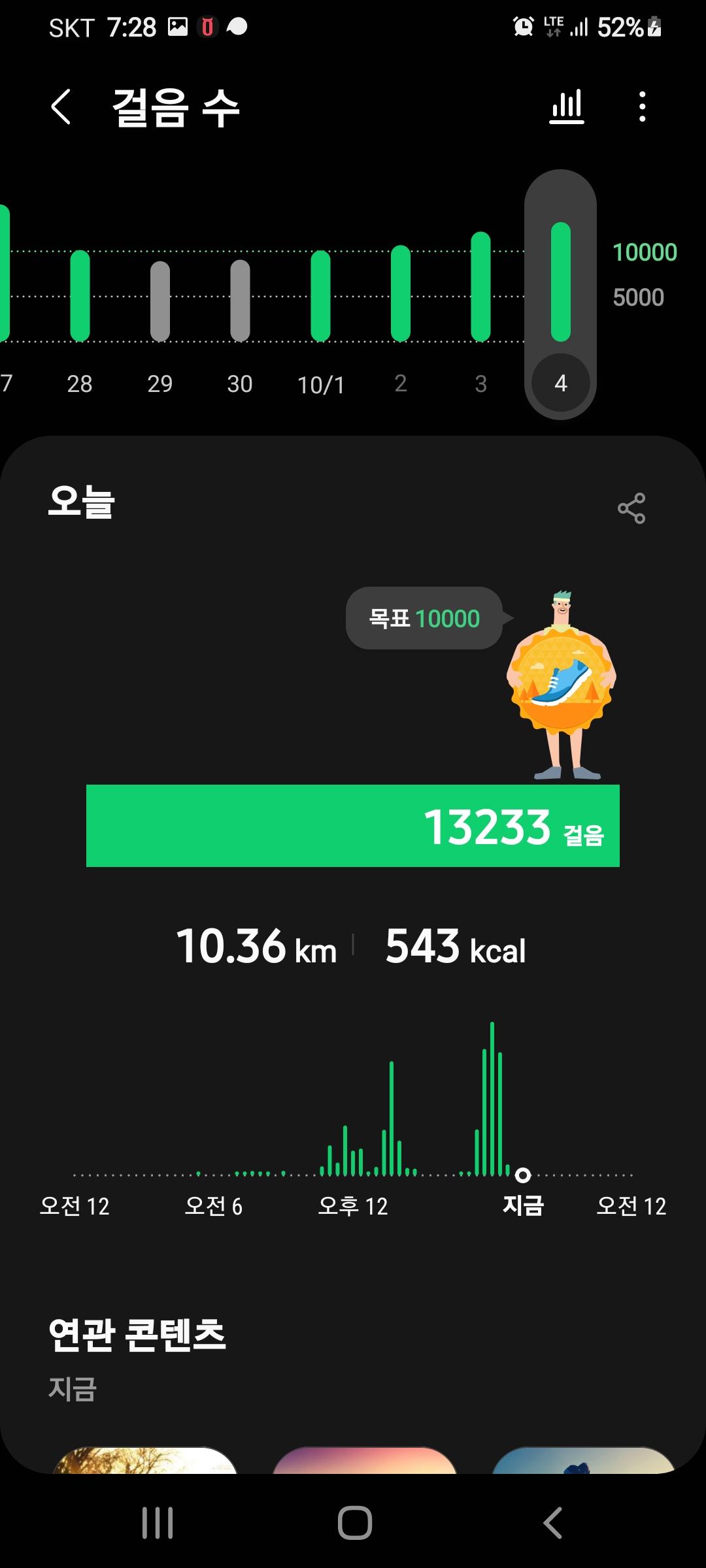Open the last visible 연관 콘텐츠 card

coord(583,1461)
